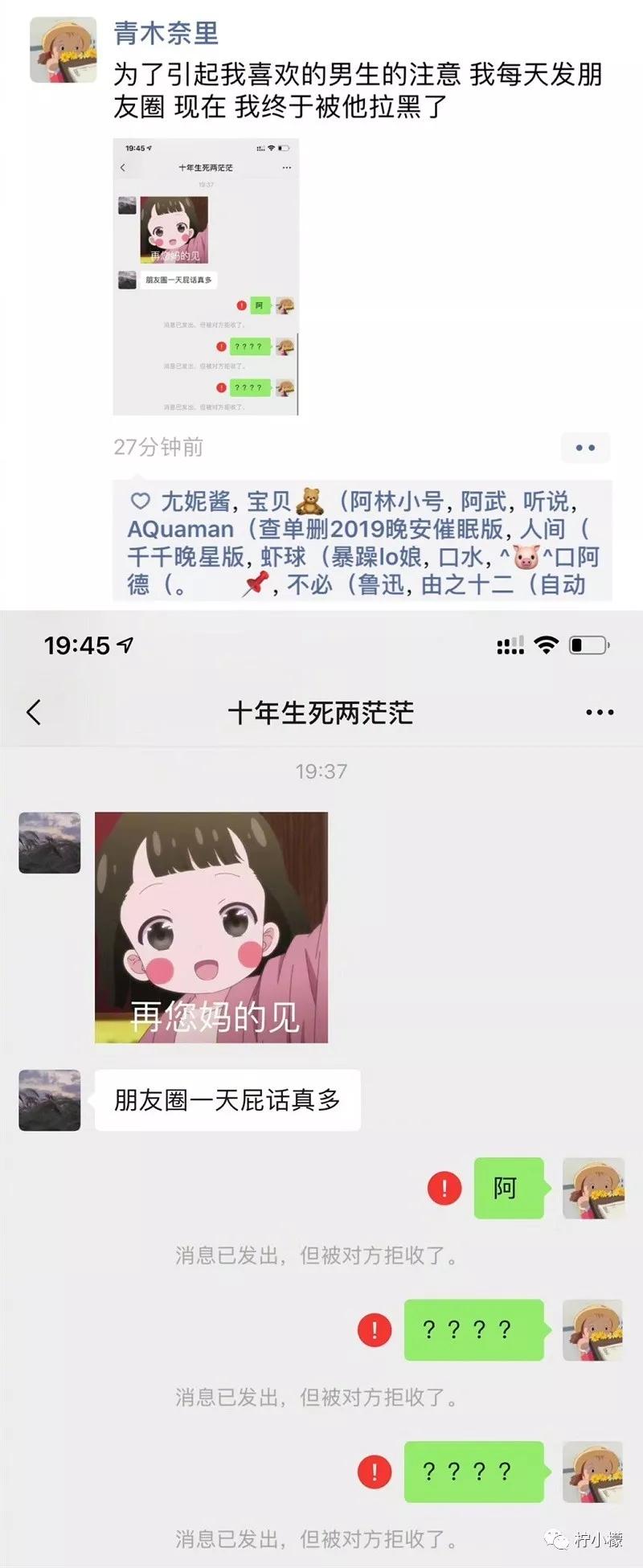Tap the chat title 十年生死两茫茫

(321, 712)
